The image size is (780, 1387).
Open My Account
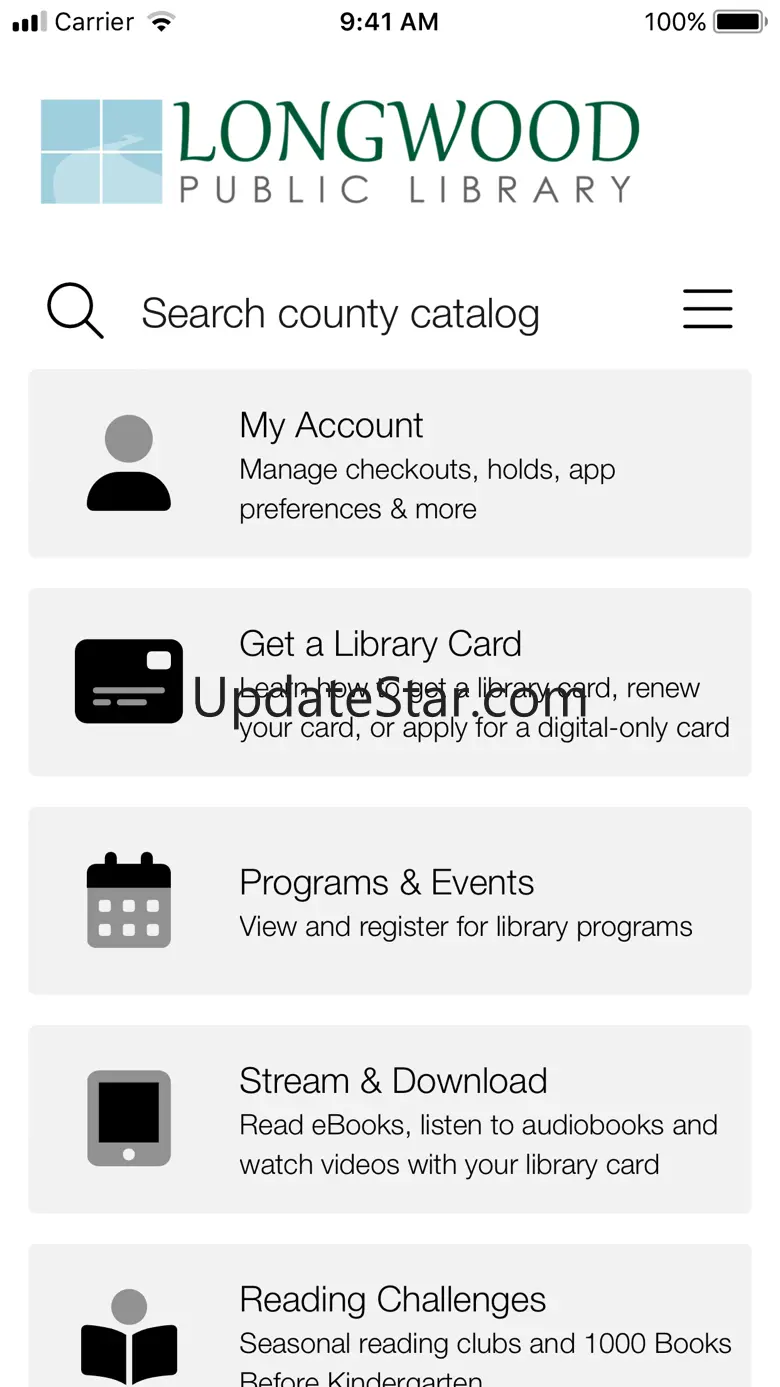(389, 463)
